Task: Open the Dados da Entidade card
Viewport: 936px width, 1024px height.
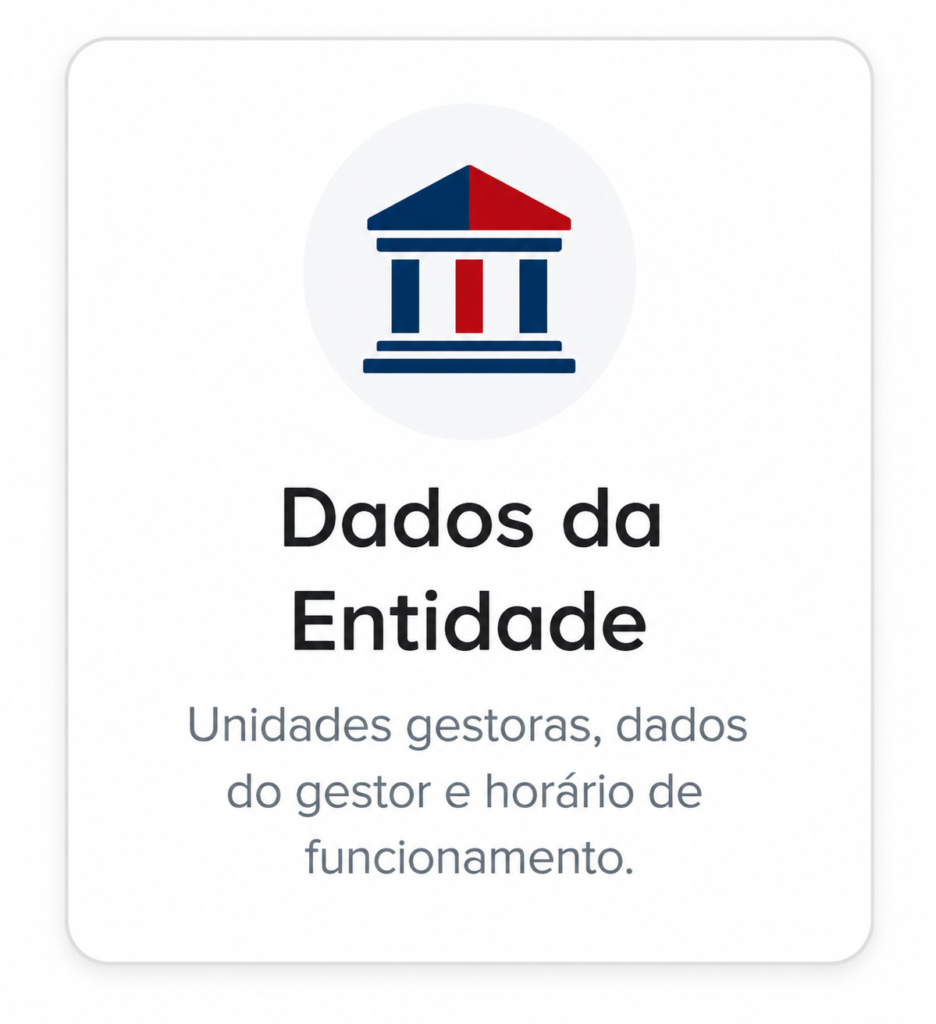Action: [x=469, y=500]
